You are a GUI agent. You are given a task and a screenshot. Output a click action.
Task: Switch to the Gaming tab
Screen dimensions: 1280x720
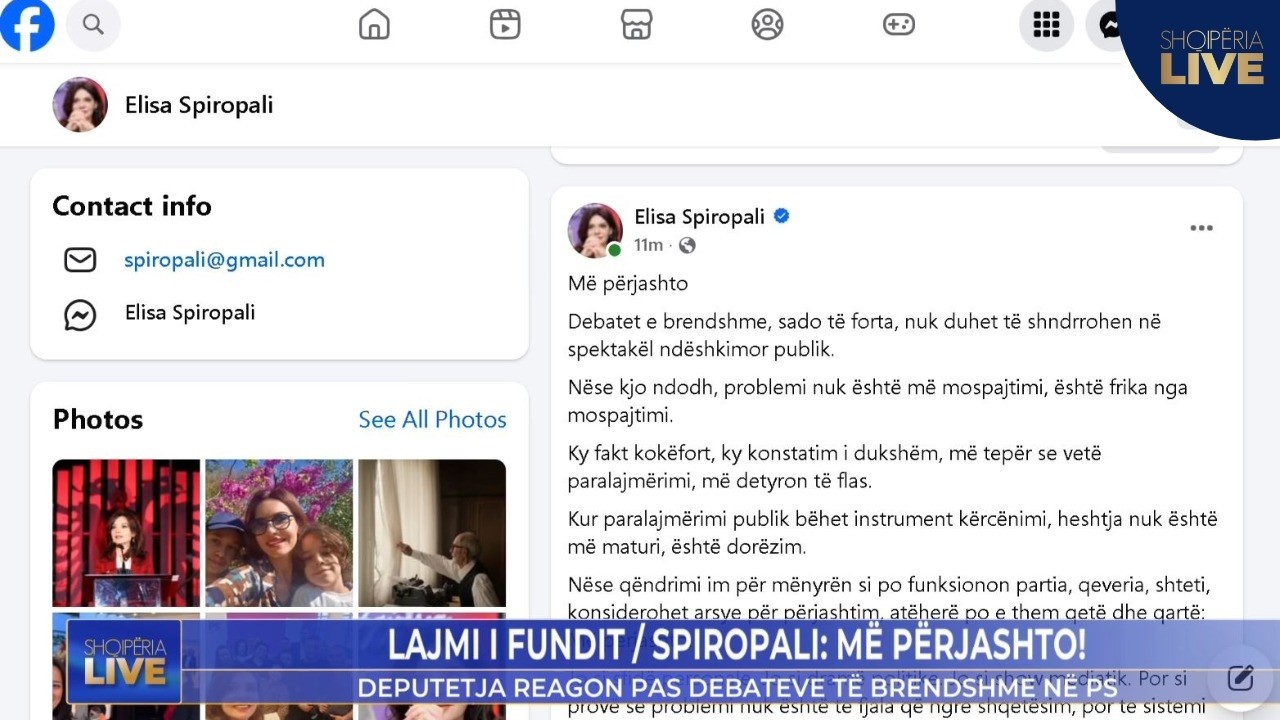(899, 25)
